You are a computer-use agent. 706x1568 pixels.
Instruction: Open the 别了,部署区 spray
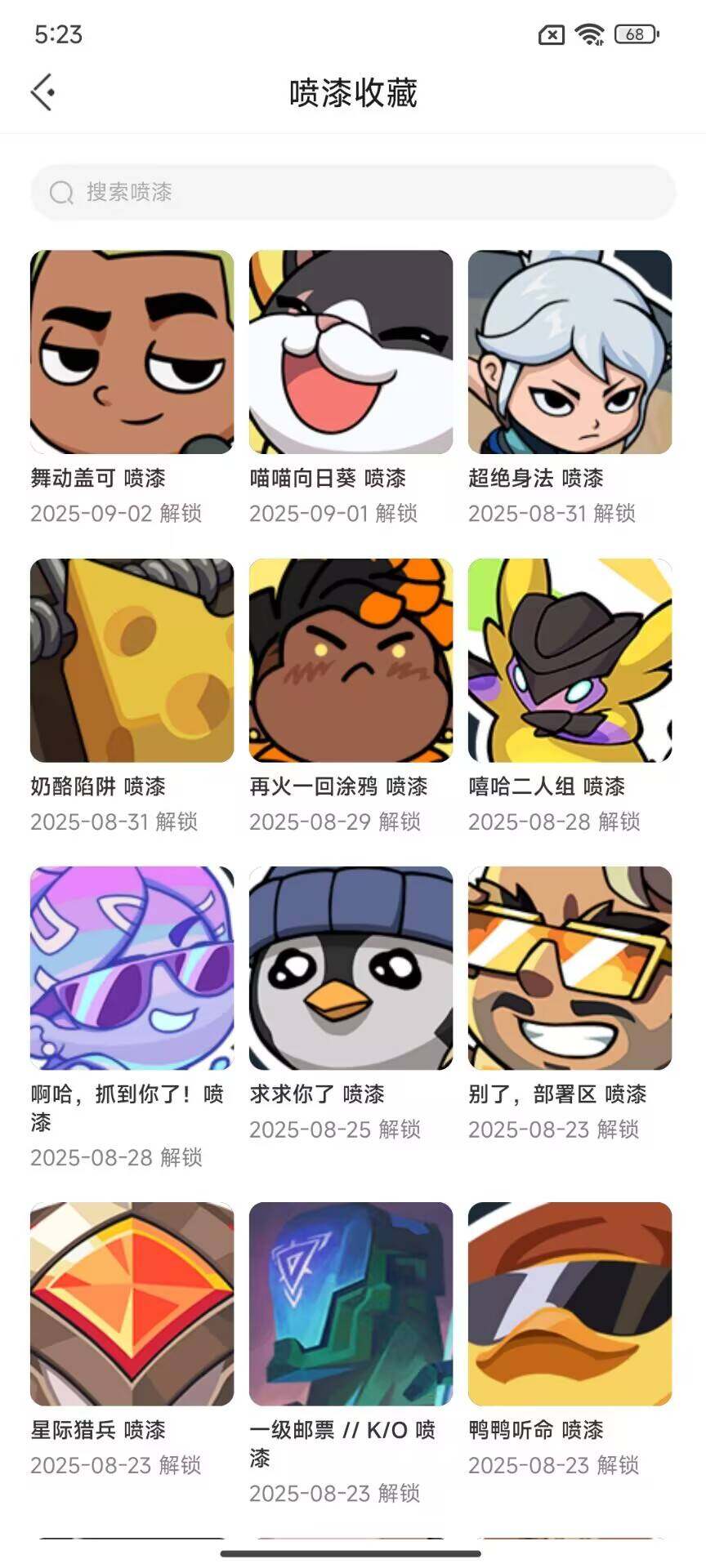point(570,968)
